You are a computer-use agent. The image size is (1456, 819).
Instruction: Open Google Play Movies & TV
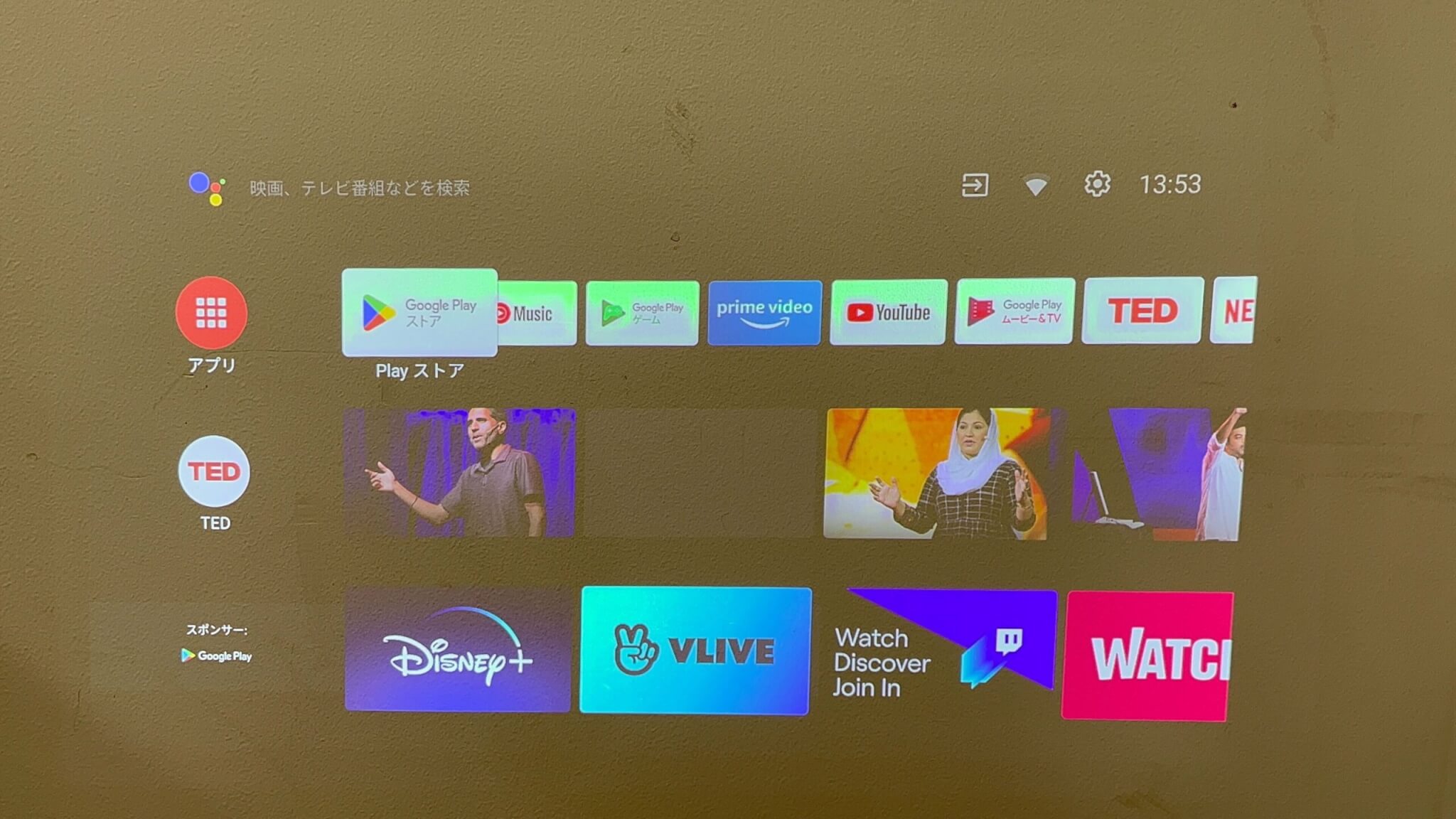1014,311
